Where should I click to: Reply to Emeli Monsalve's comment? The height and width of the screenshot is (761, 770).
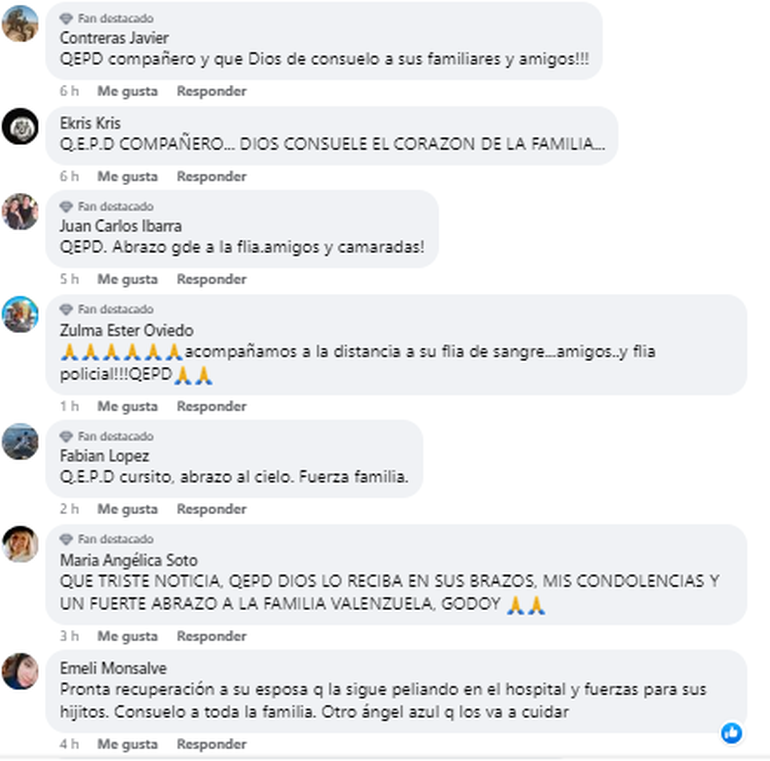[x=211, y=744]
